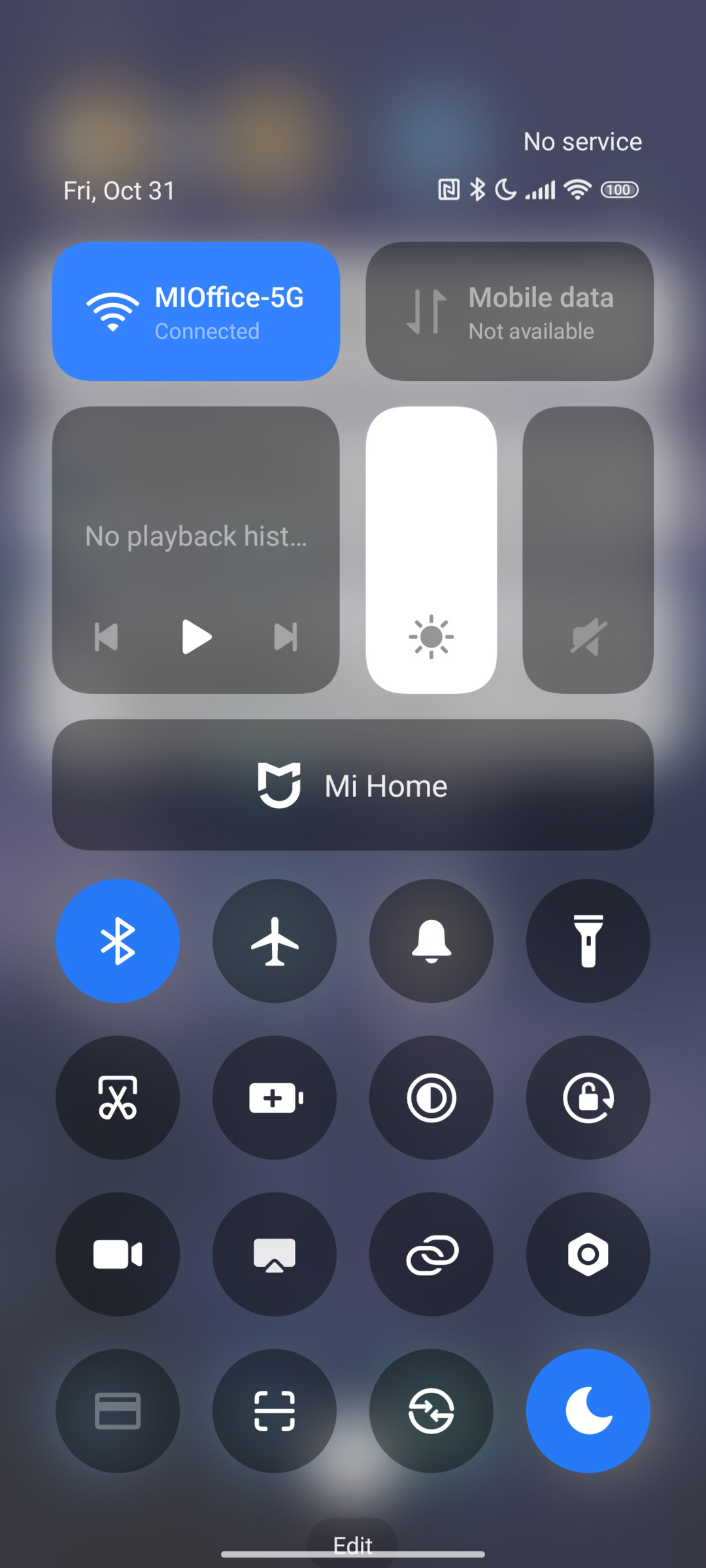The image size is (706, 1568).
Task: Enable battery saver
Action: tap(275, 1098)
